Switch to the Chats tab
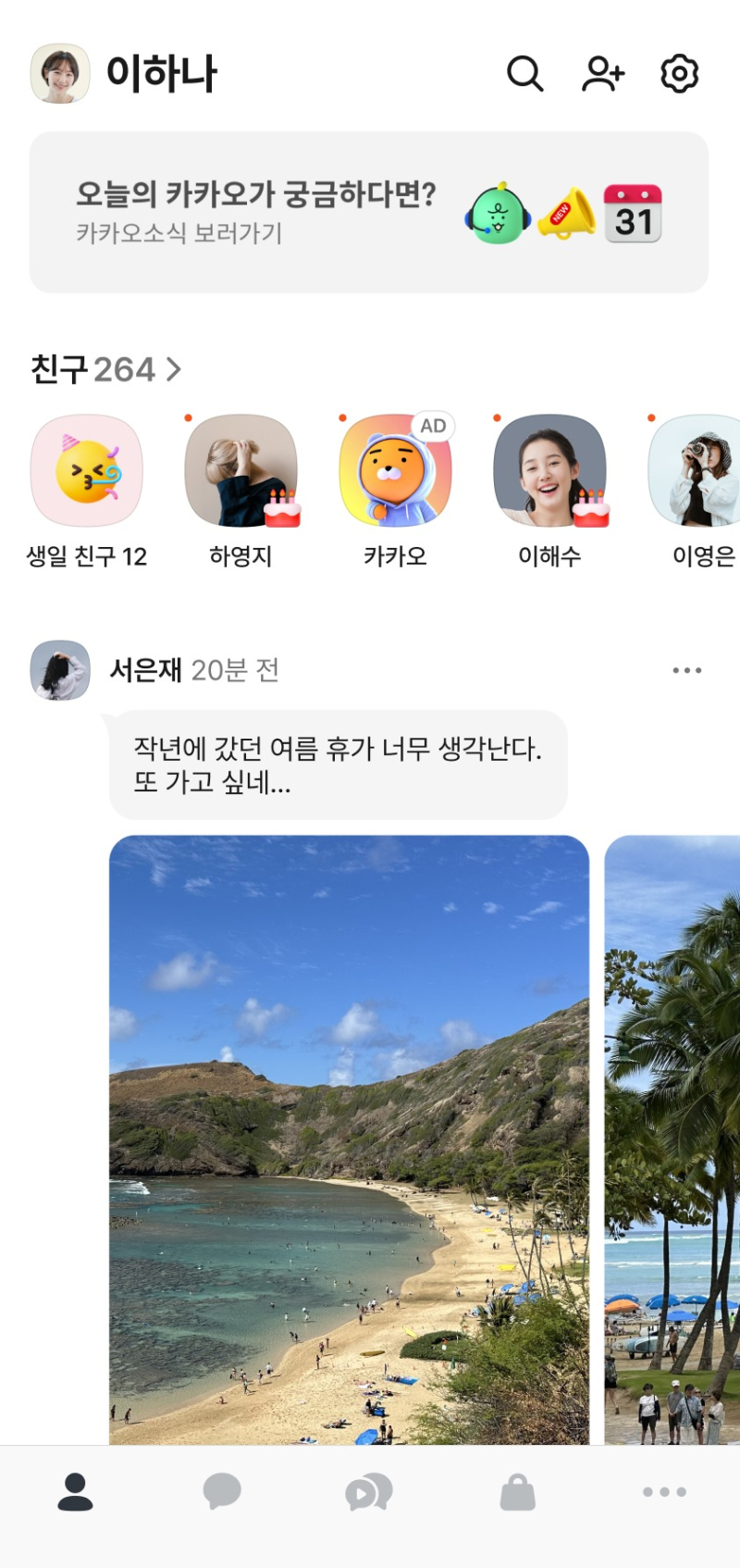Screen dimensions: 740x1568 click(x=222, y=1492)
